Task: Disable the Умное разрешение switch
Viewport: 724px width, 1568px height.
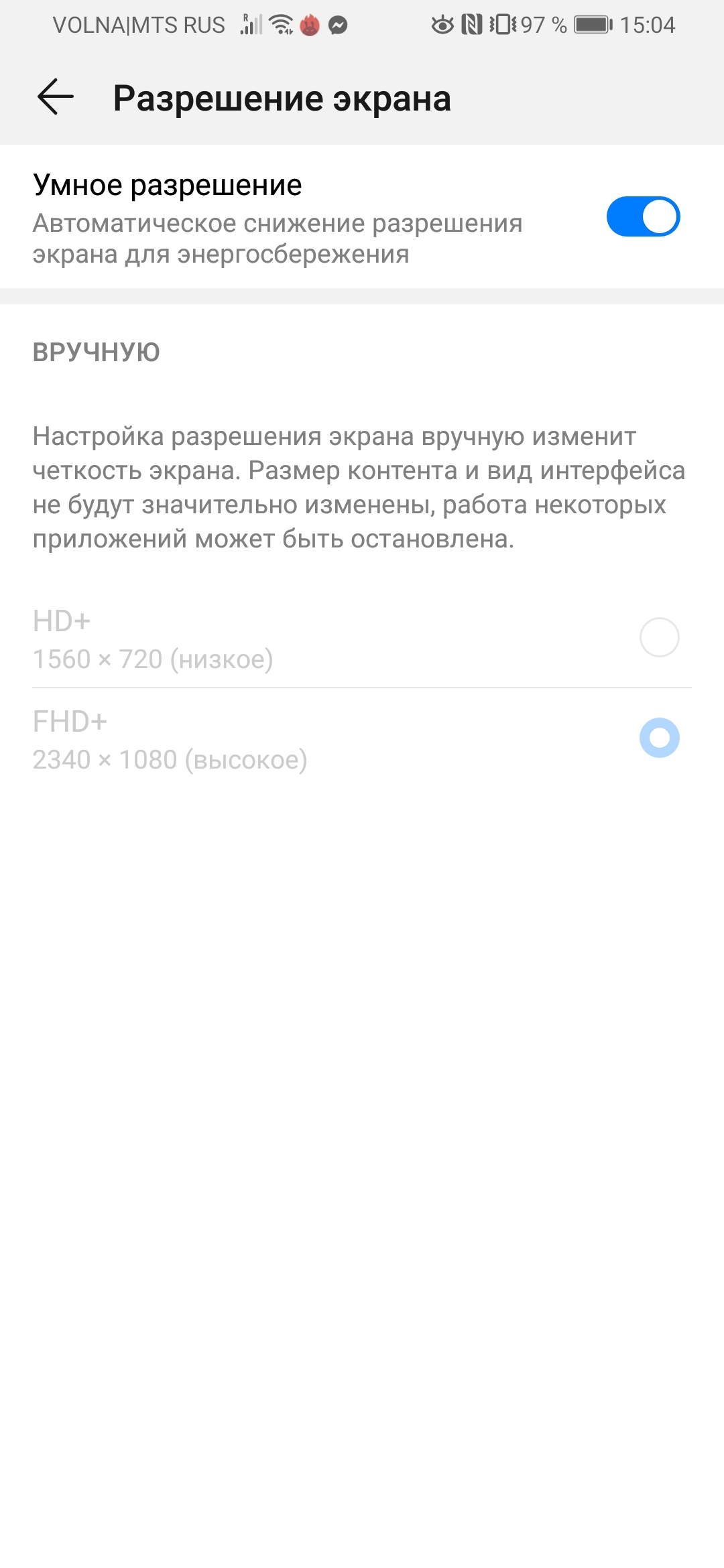Action: [x=642, y=216]
